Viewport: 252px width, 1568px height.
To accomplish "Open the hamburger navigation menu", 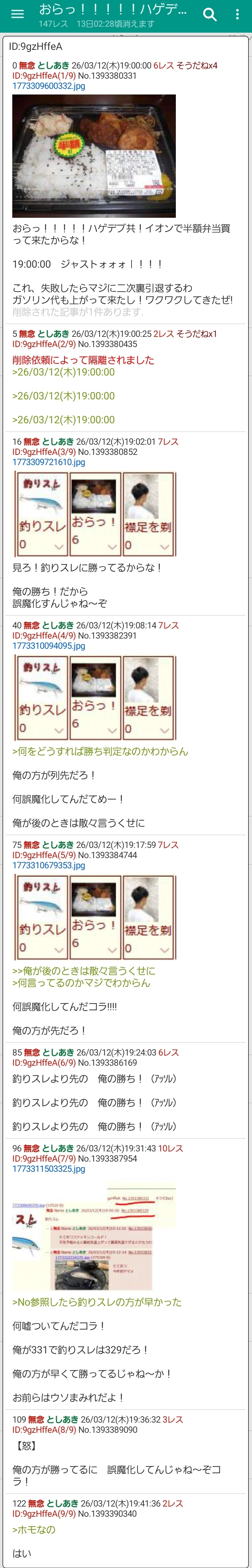I will tap(18, 14).
